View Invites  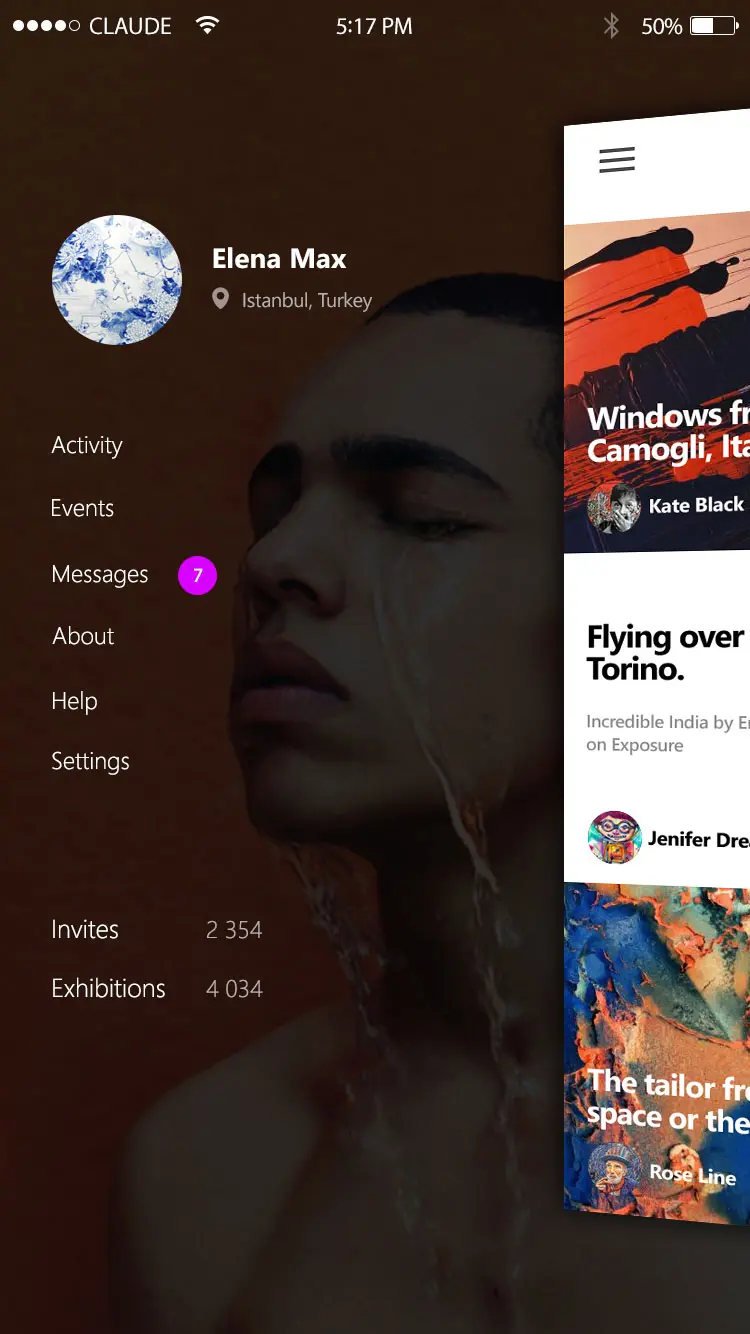(85, 930)
